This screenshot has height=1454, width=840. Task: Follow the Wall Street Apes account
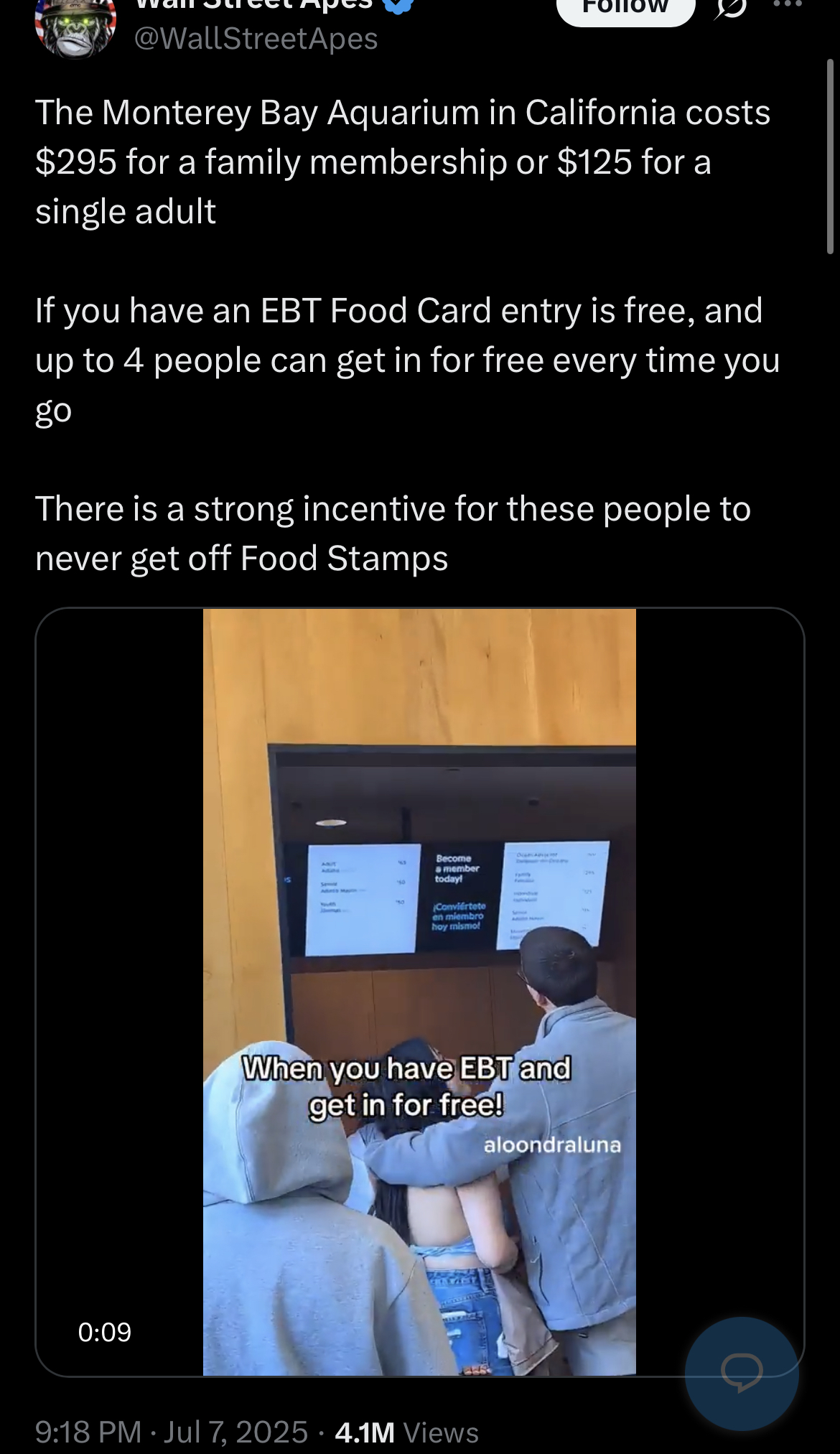tap(625, 9)
